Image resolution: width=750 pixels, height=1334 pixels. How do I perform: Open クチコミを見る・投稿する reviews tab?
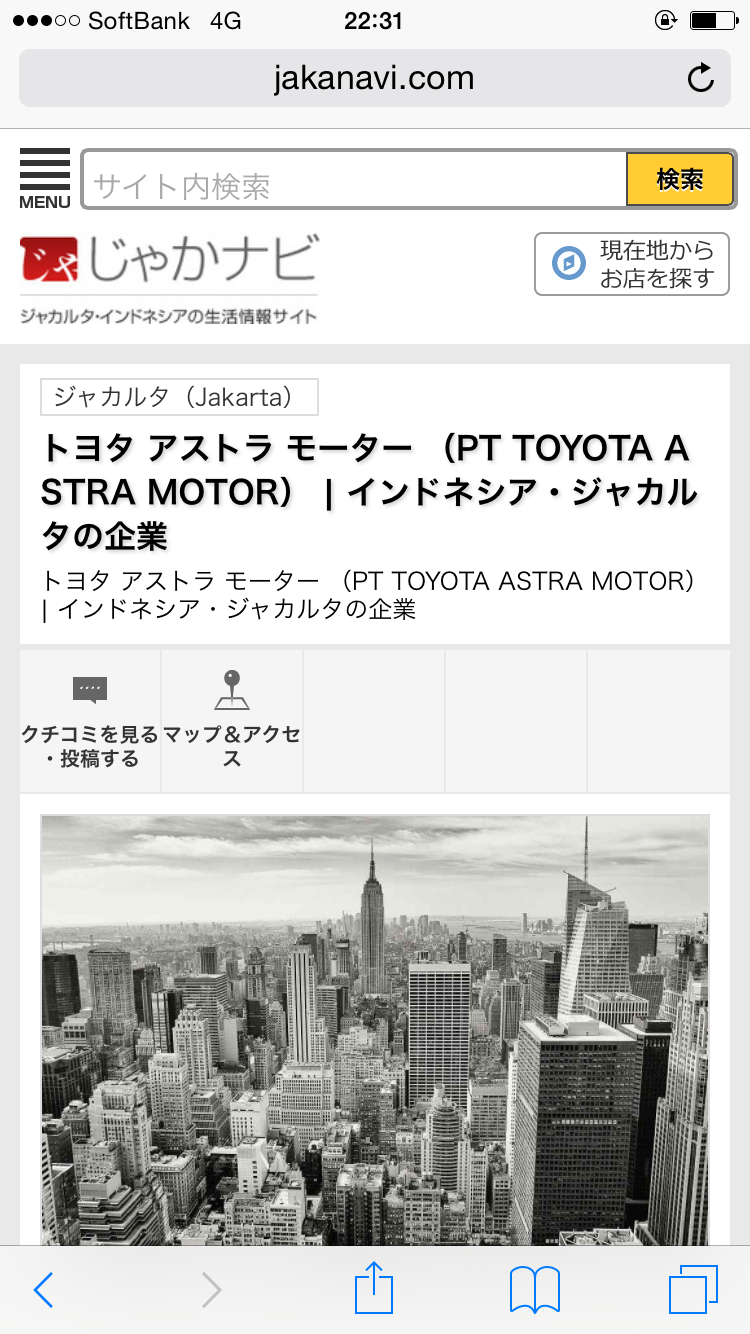pyautogui.click(x=90, y=721)
